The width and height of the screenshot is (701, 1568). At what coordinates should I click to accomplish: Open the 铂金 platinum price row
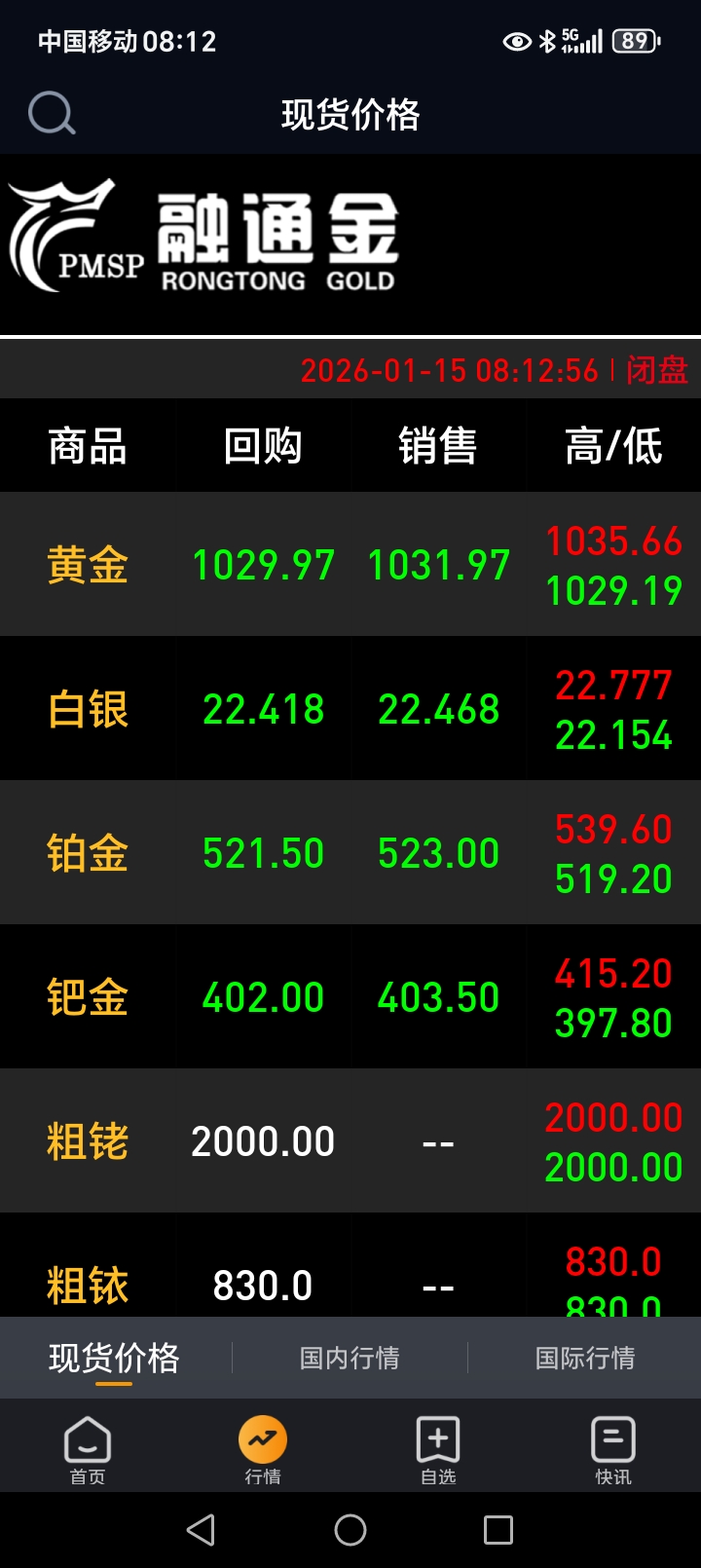point(88,853)
